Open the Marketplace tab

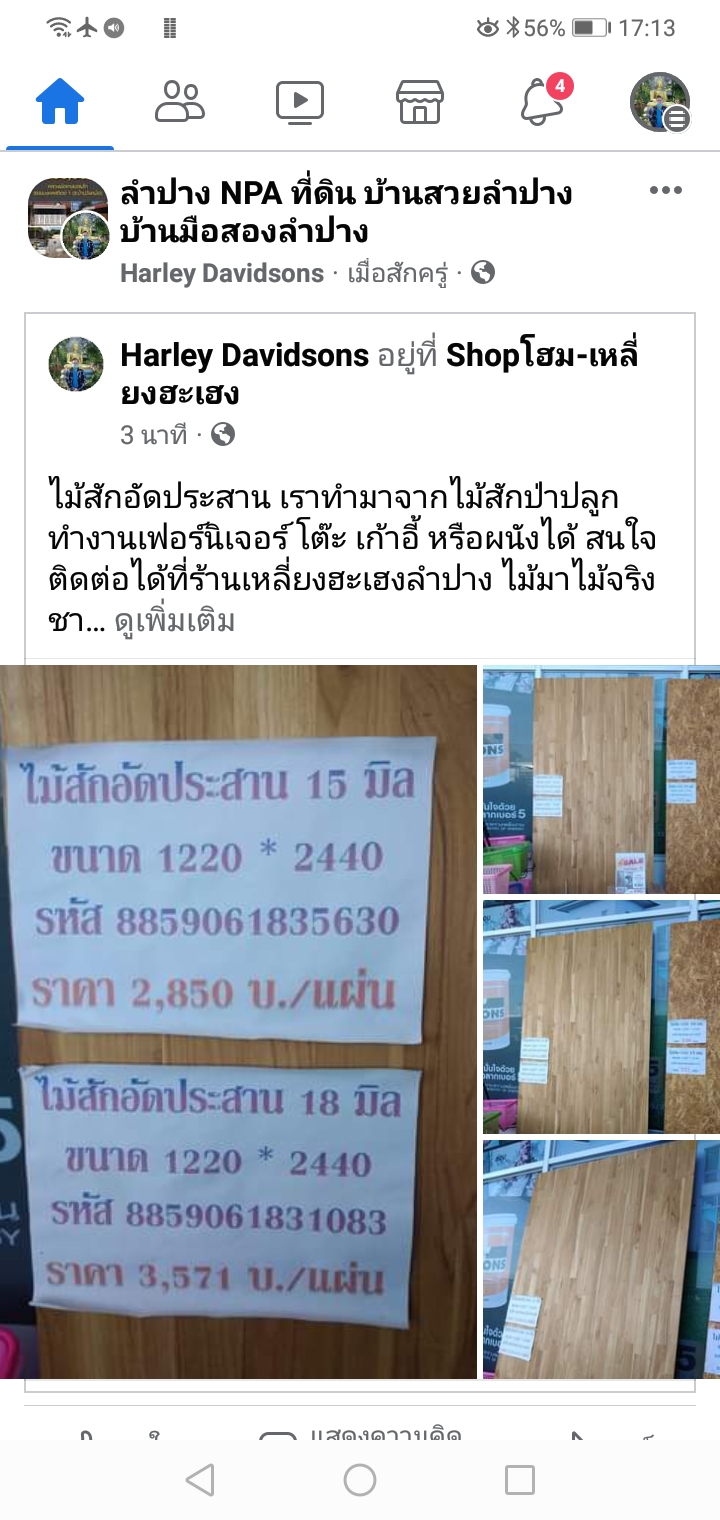pyautogui.click(x=420, y=101)
